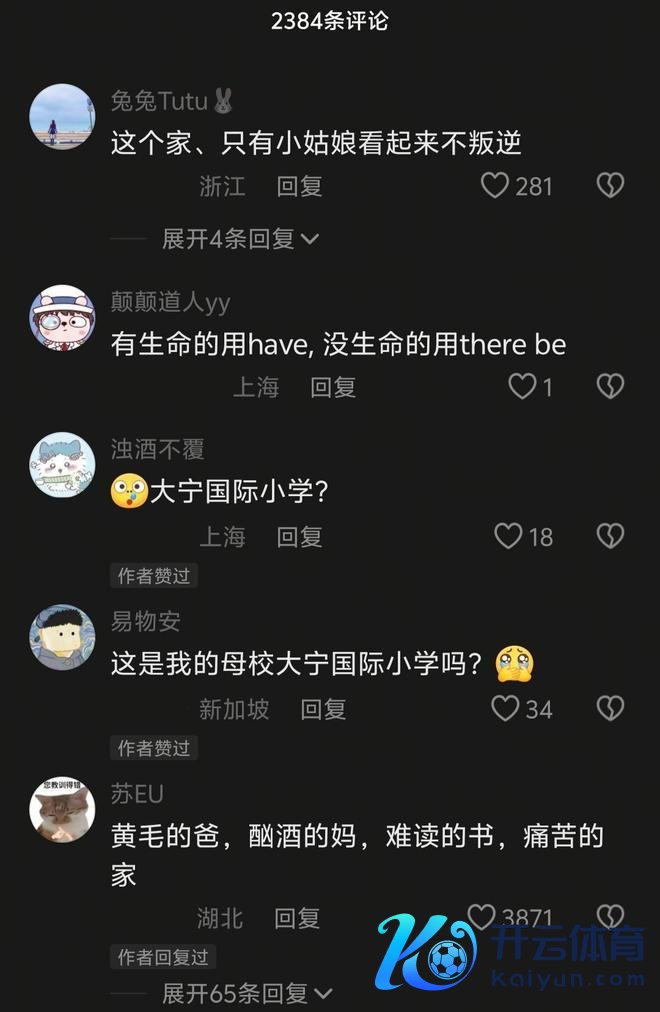
Task: Reply to 浊酒不覆's comment
Action: [x=299, y=537]
